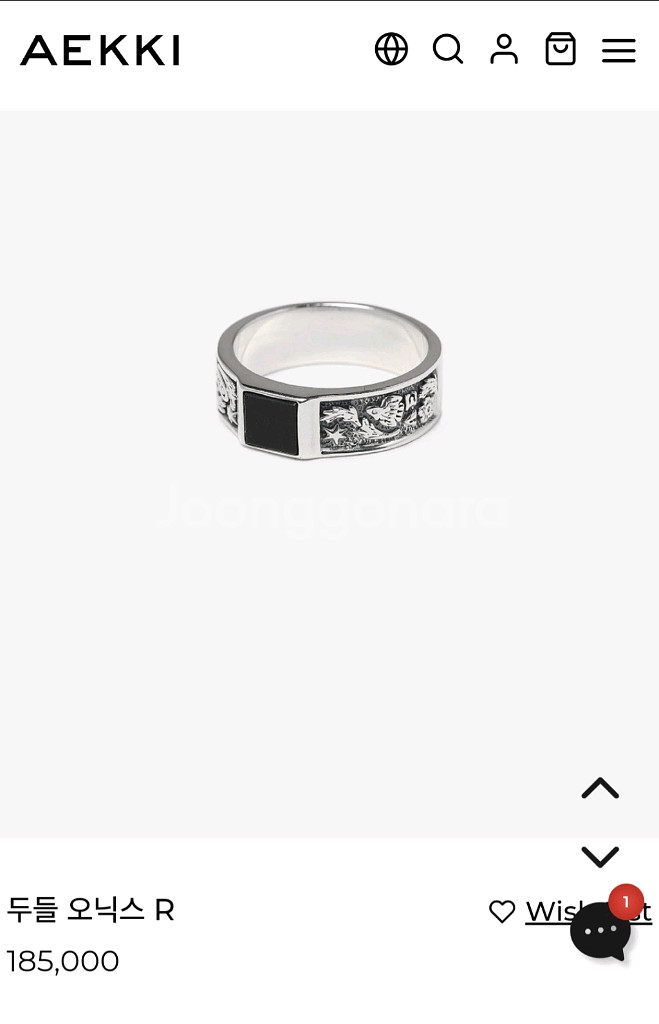The width and height of the screenshot is (659, 1024).
Task: Open my account profile
Action: tap(504, 49)
